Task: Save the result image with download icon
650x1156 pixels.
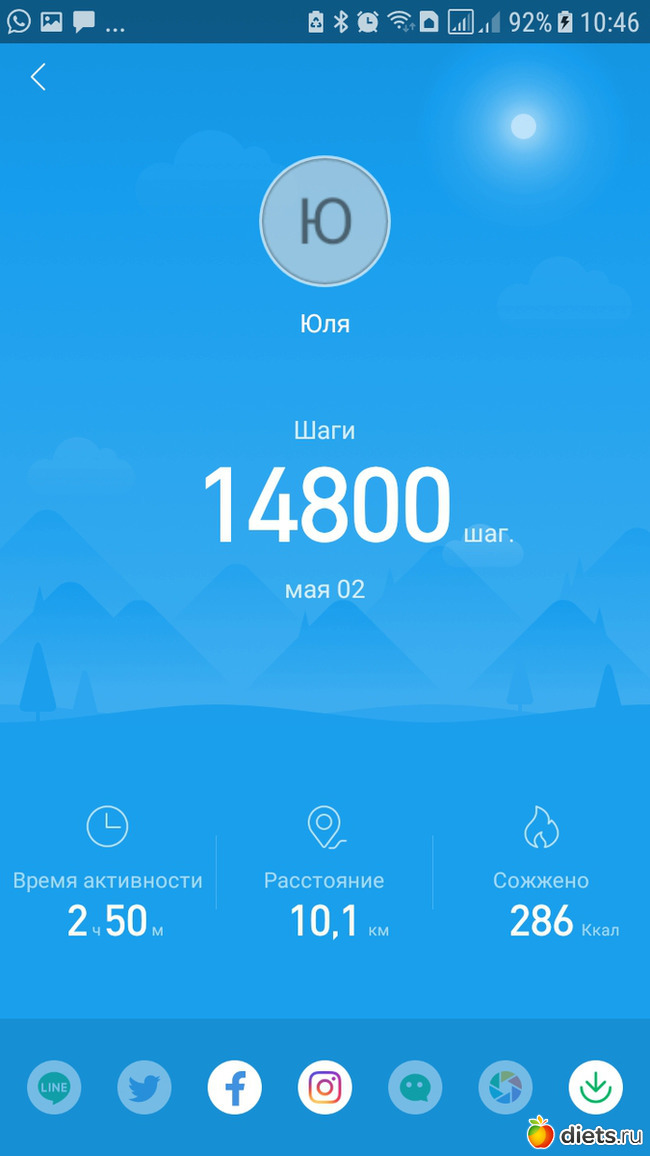Action: tap(595, 1087)
